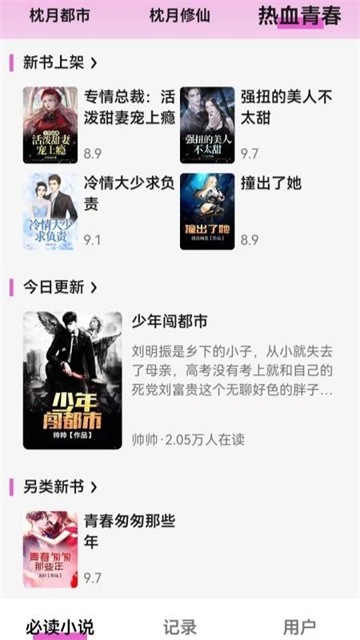View more under 另类新书
360x640 pixels.
pyautogui.click(x=60, y=487)
